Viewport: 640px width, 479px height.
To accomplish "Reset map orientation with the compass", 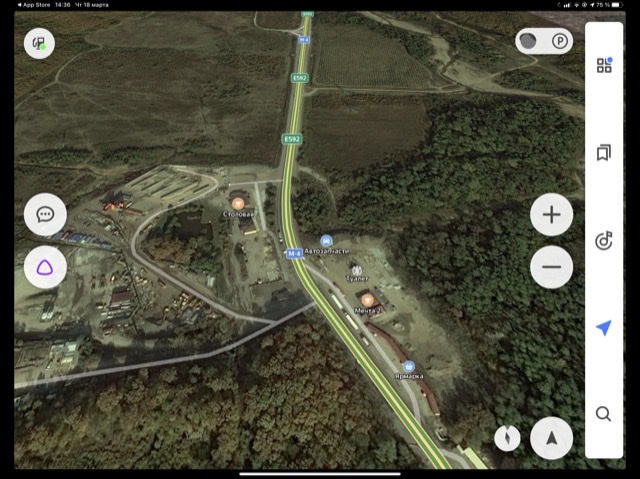I will [508, 438].
